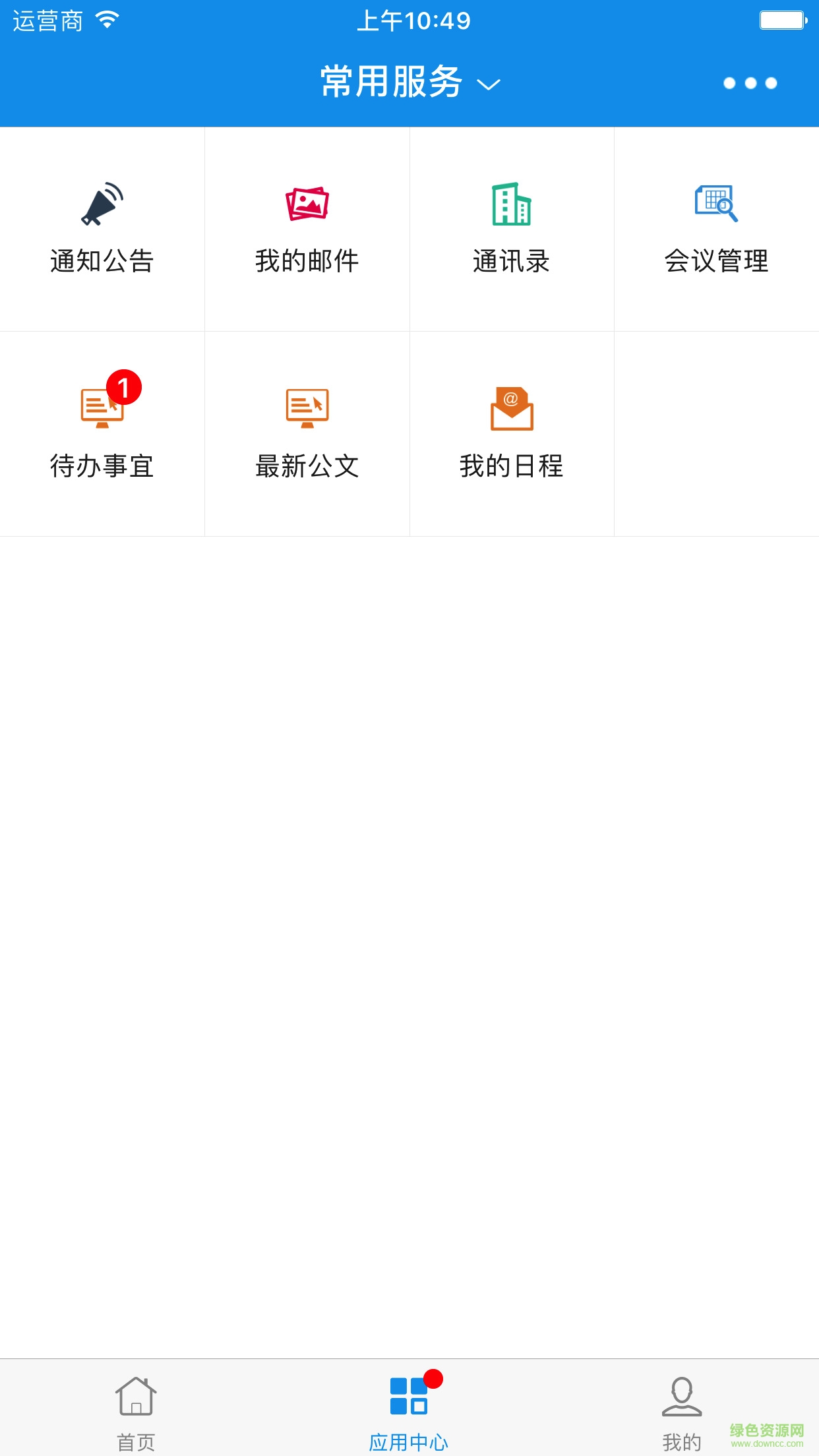The width and height of the screenshot is (819, 1456).
Task: Select the 通讯录 contacts icon
Action: click(x=511, y=206)
